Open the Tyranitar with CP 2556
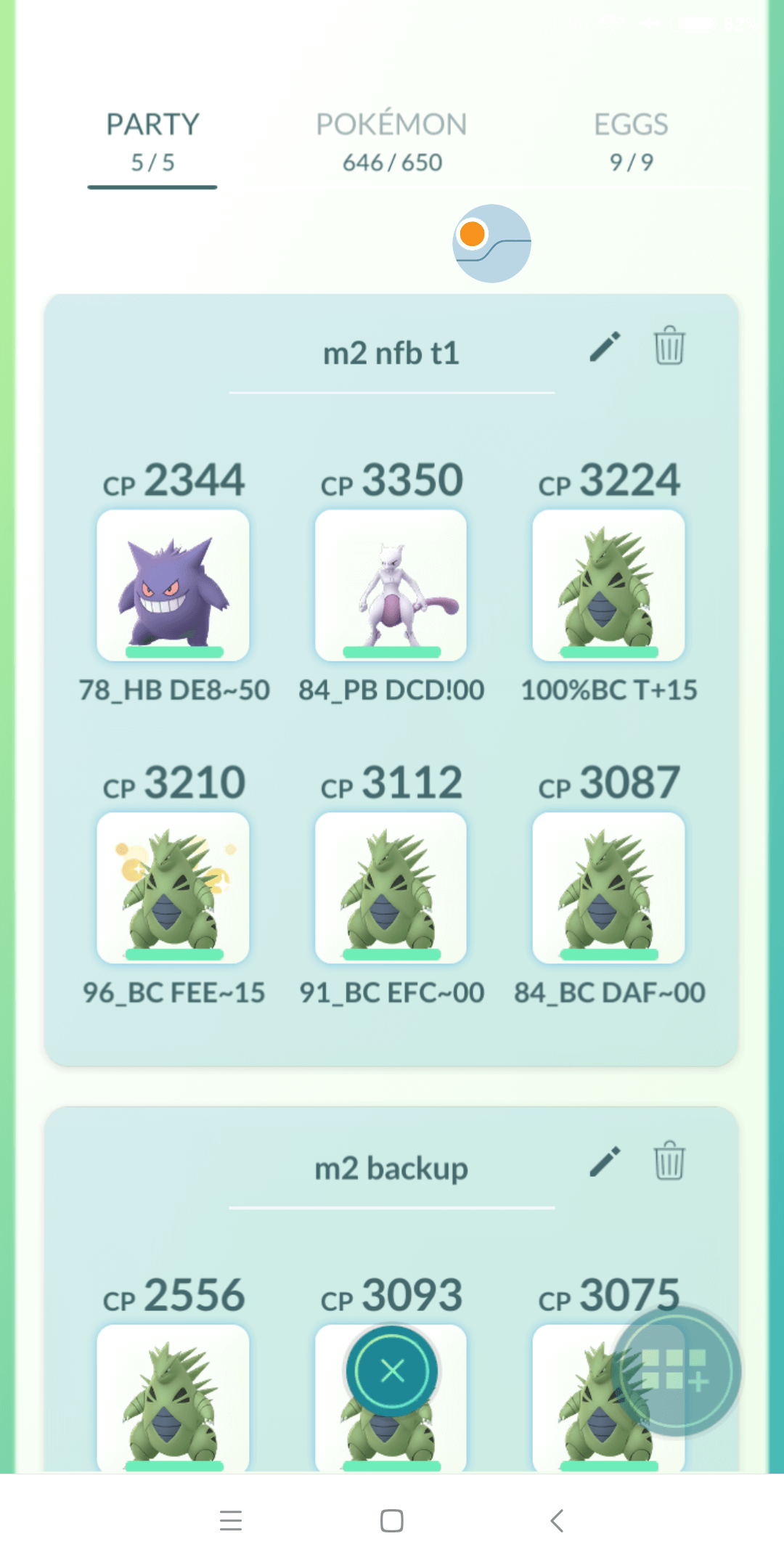This screenshot has width=784, height=1568. coord(173,1397)
